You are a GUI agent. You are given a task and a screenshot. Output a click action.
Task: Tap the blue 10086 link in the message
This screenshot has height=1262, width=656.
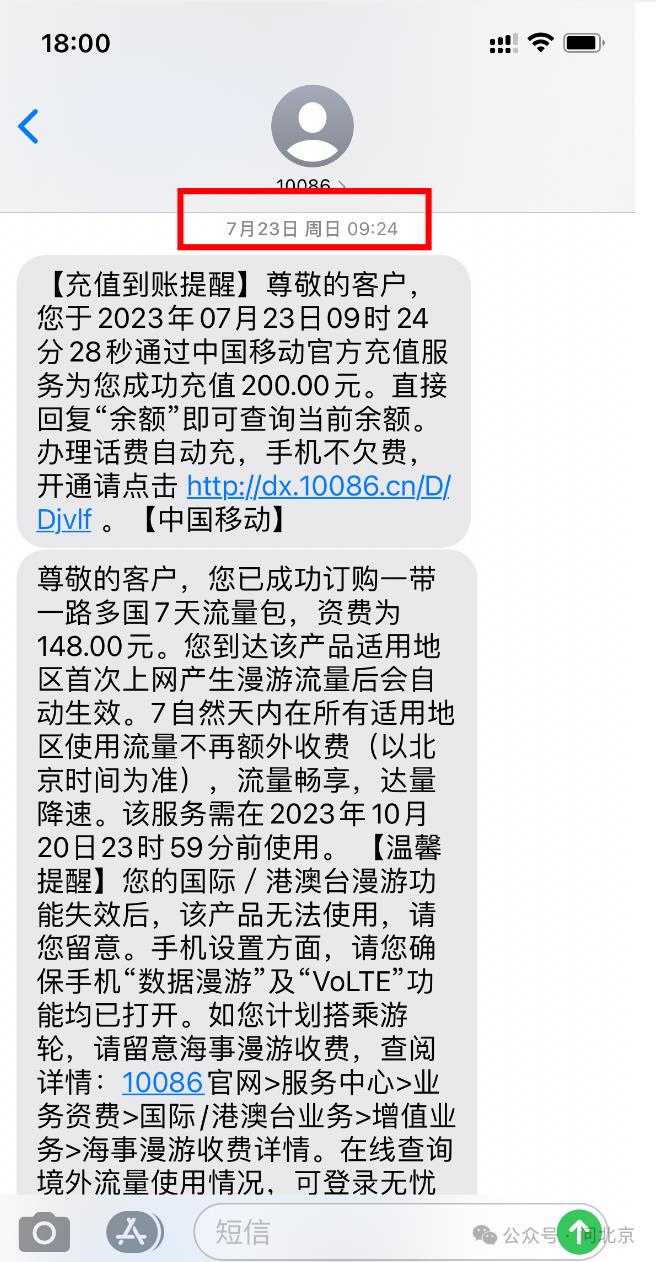click(162, 1081)
